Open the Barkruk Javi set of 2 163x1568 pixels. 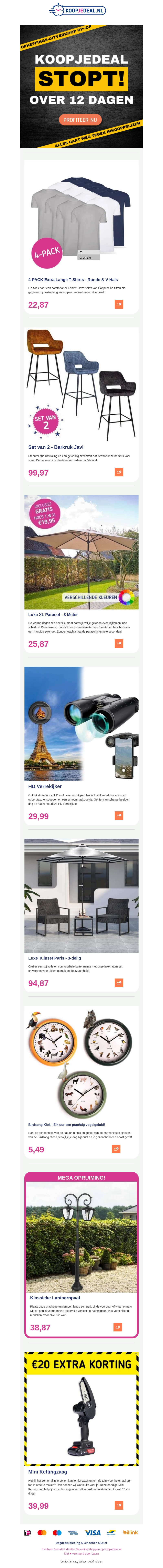pyautogui.click(x=56, y=447)
